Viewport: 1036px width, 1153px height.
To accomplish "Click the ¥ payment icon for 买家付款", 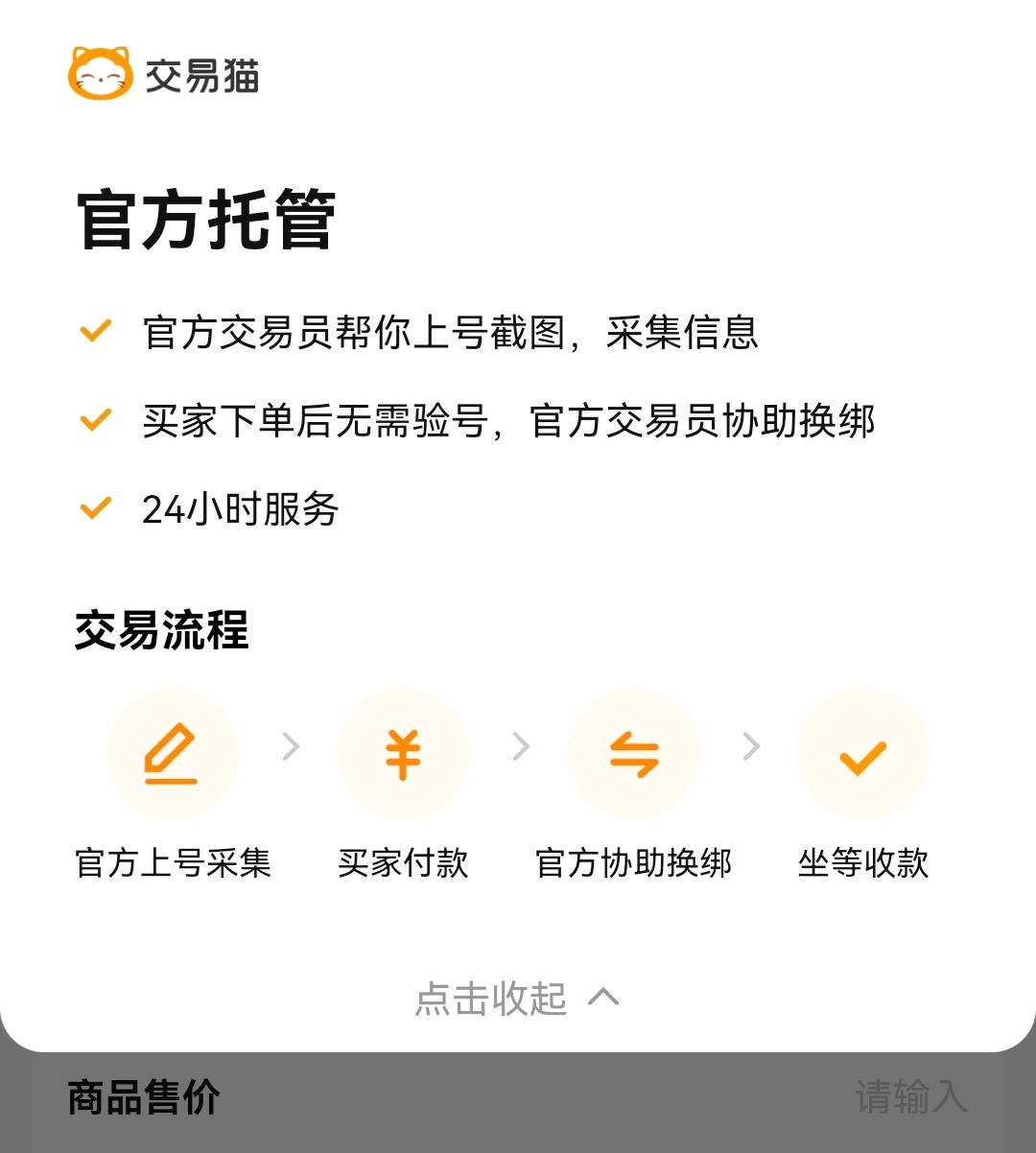I will (x=403, y=754).
